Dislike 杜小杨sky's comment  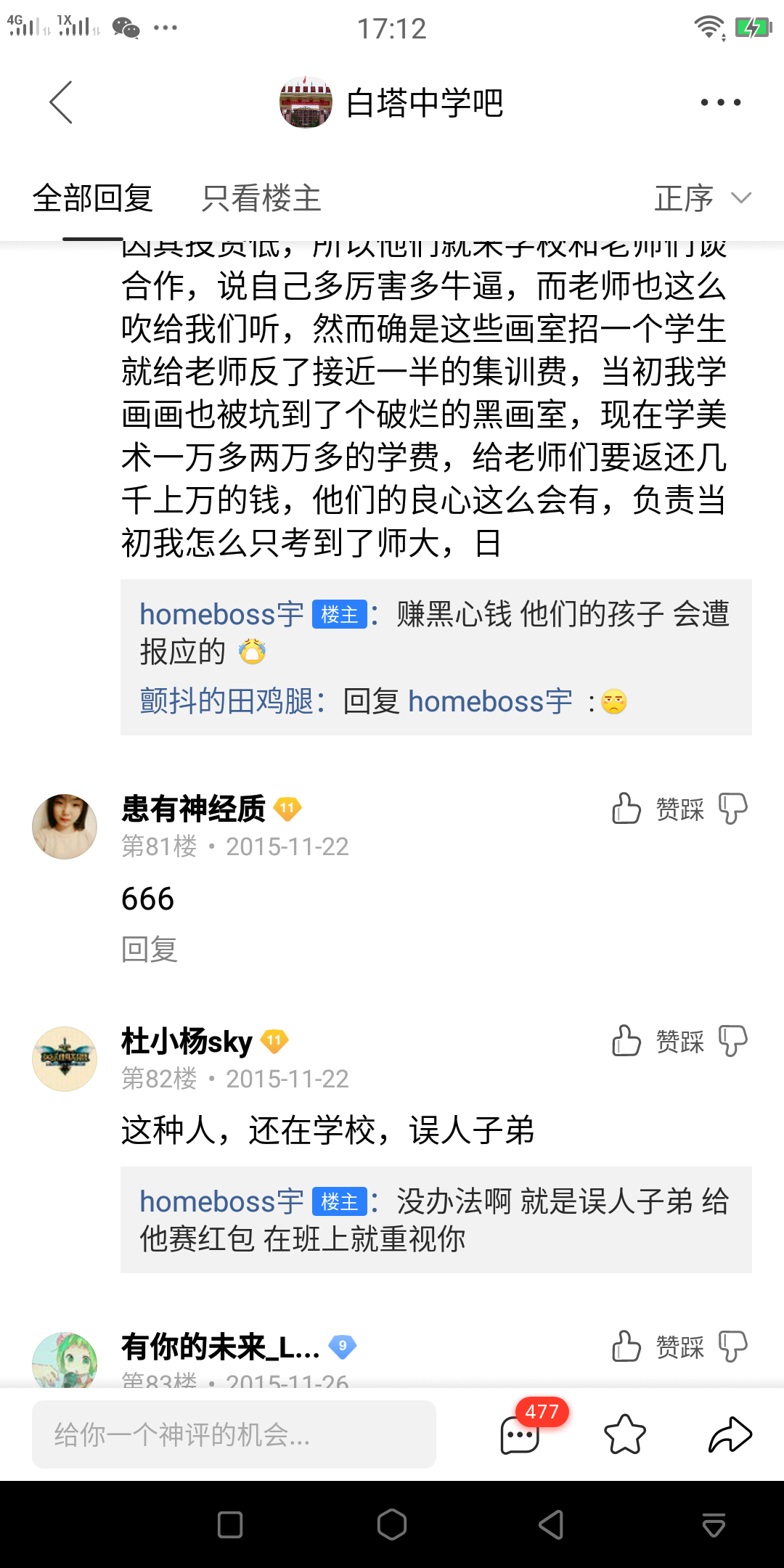pyautogui.click(x=732, y=1040)
